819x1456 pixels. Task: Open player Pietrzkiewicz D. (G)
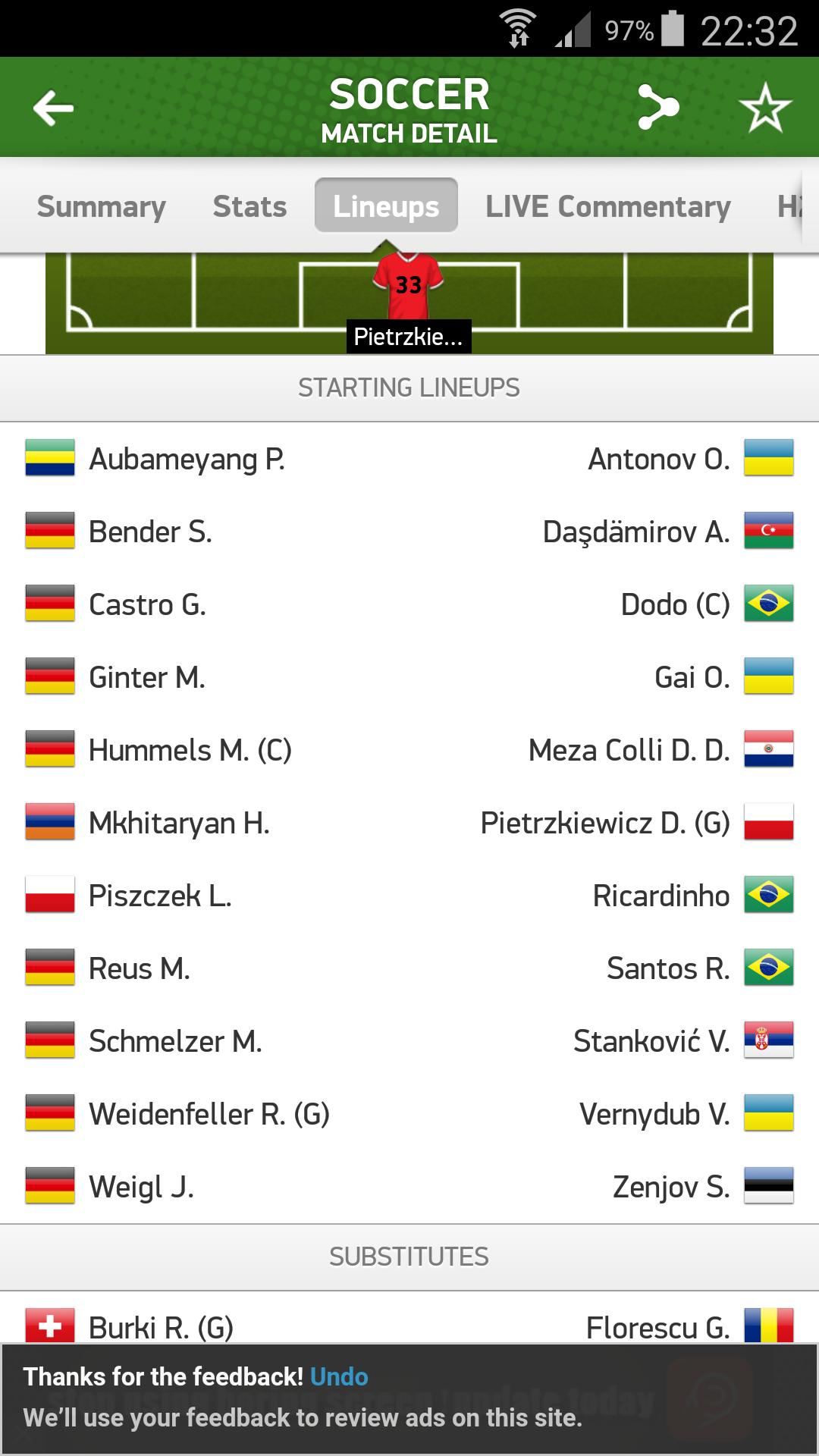pyautogui.click(x=604, y=823)
